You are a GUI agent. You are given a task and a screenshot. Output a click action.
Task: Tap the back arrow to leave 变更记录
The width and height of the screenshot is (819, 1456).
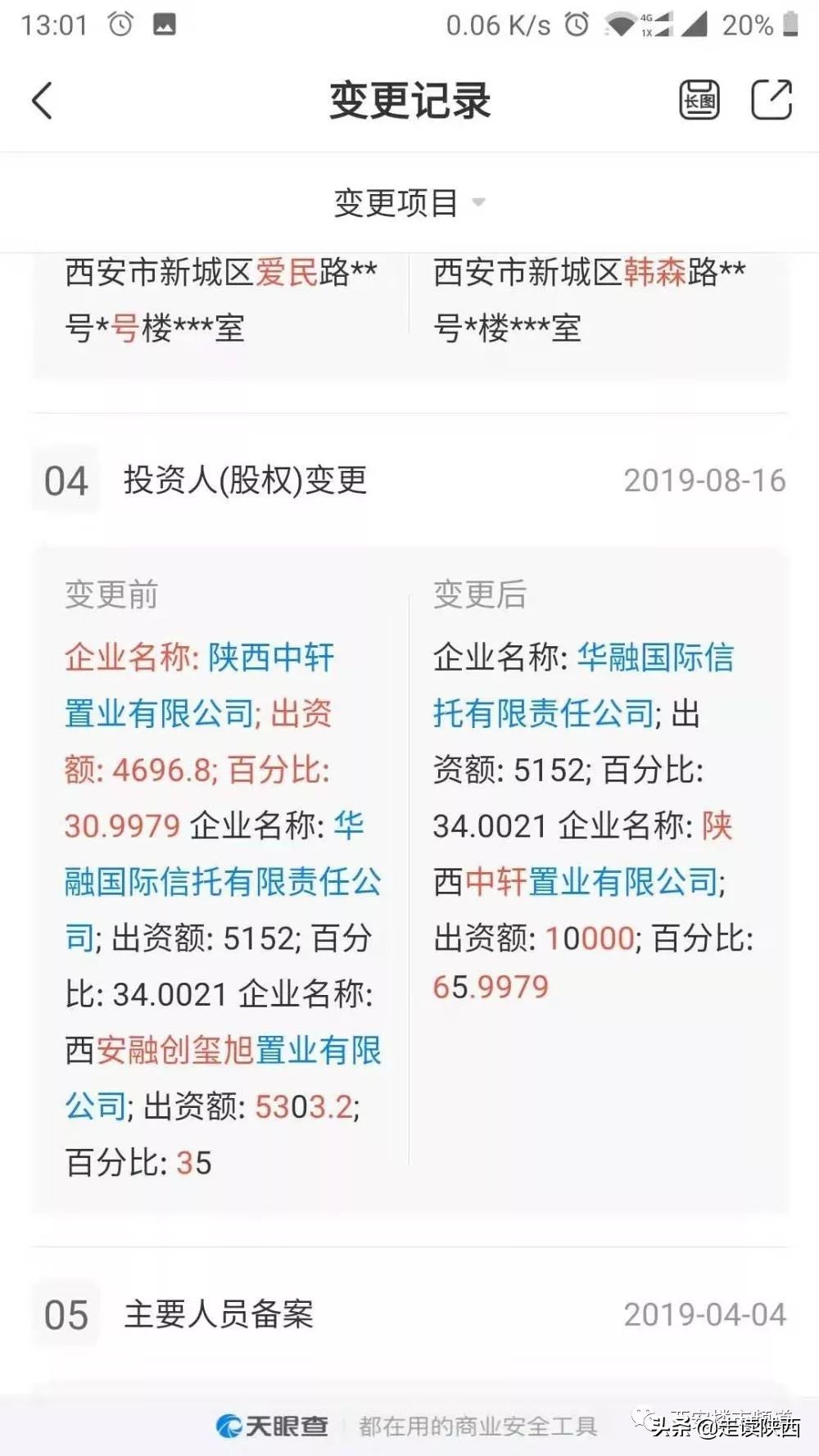click(x=43, y=102)
